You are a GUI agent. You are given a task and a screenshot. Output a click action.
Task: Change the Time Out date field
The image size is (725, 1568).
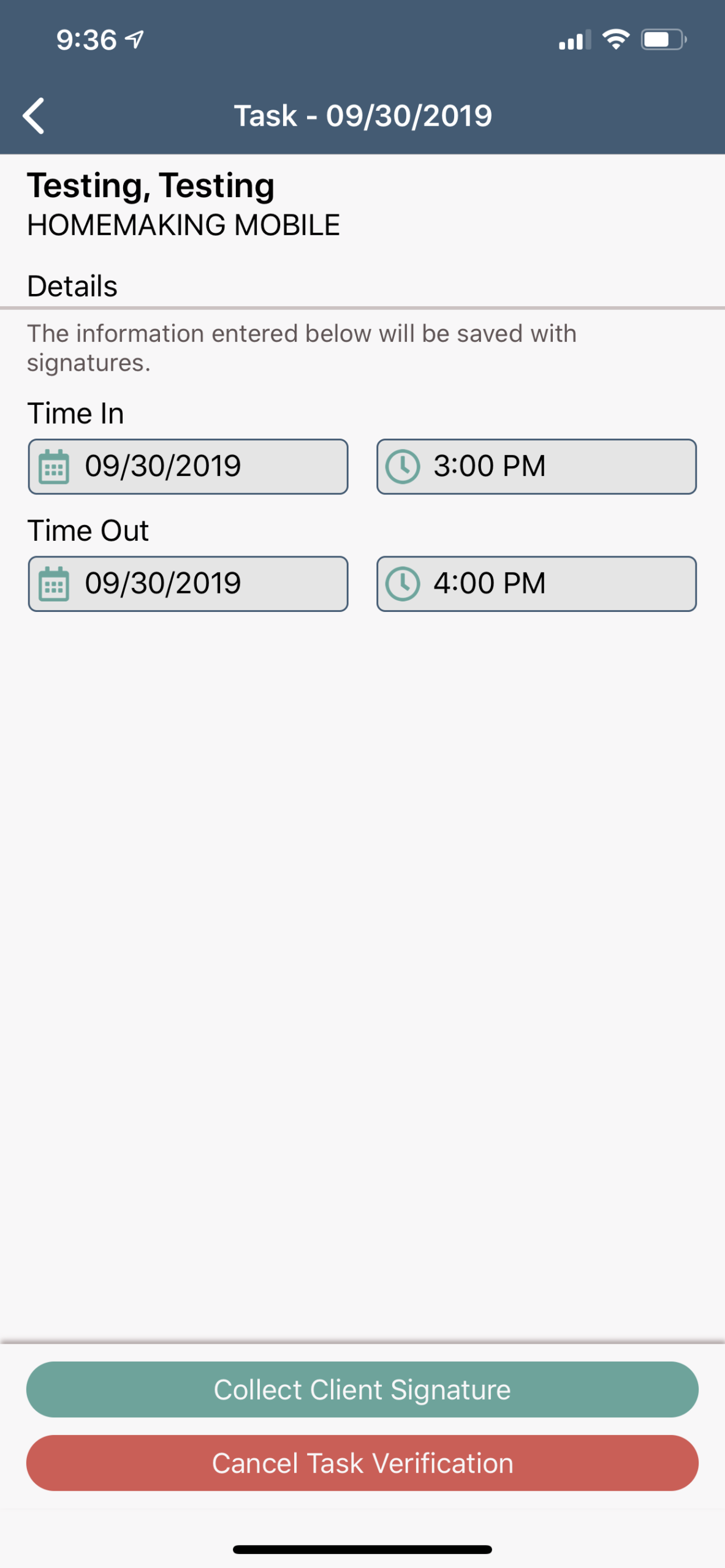coord(188,583)
